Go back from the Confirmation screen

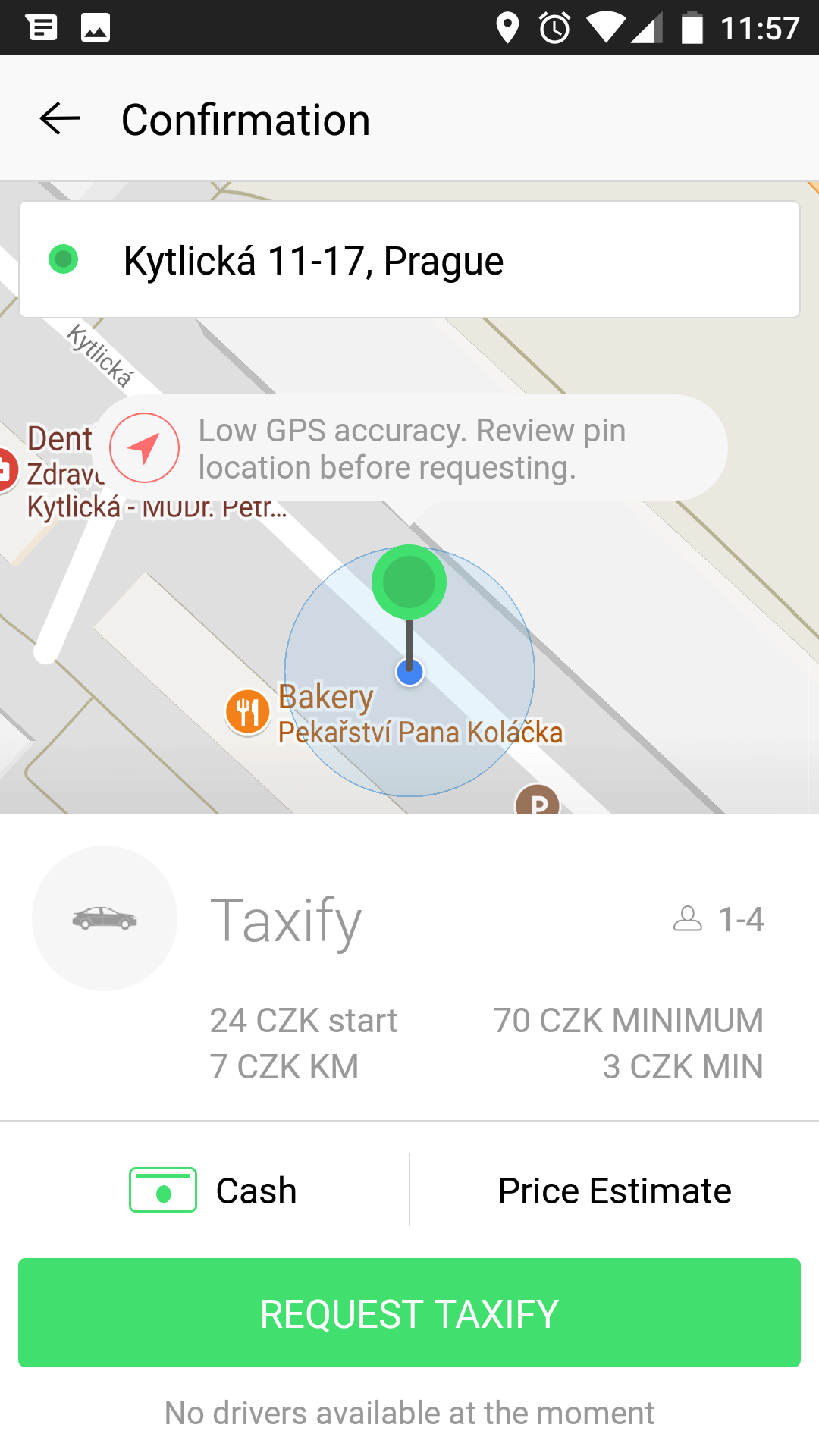(x=60, y=119)
